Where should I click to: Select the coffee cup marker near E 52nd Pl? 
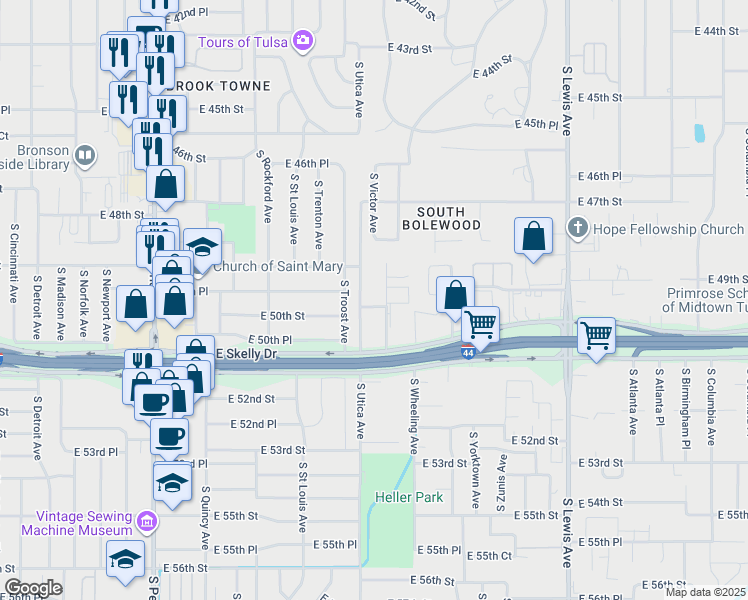tap(169, 435)
